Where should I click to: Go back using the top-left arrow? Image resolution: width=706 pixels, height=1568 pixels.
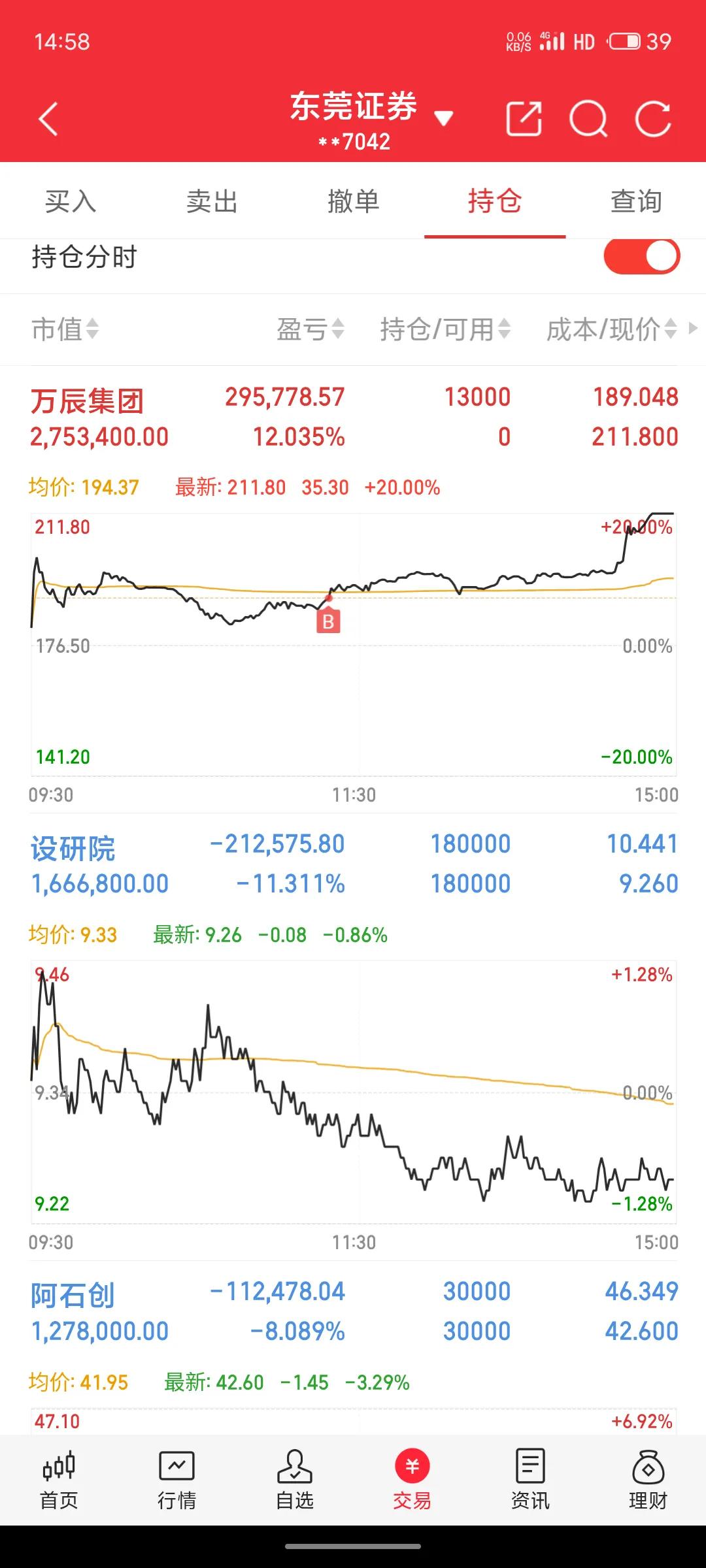pyautogui.click(x=48, y=119)
